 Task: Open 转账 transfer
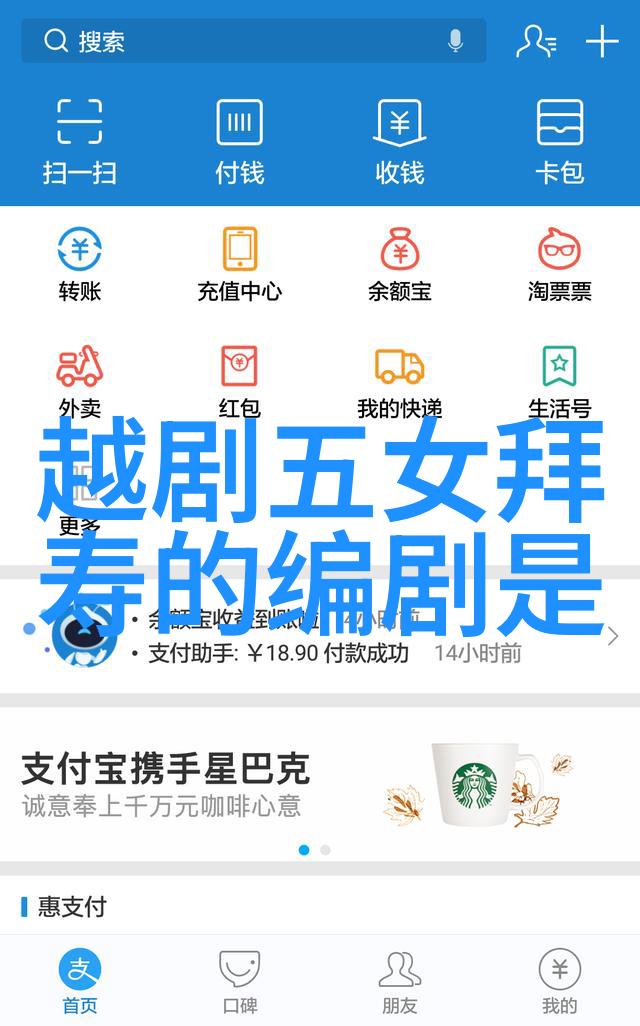pyautogui.click(x=80, y=264)
